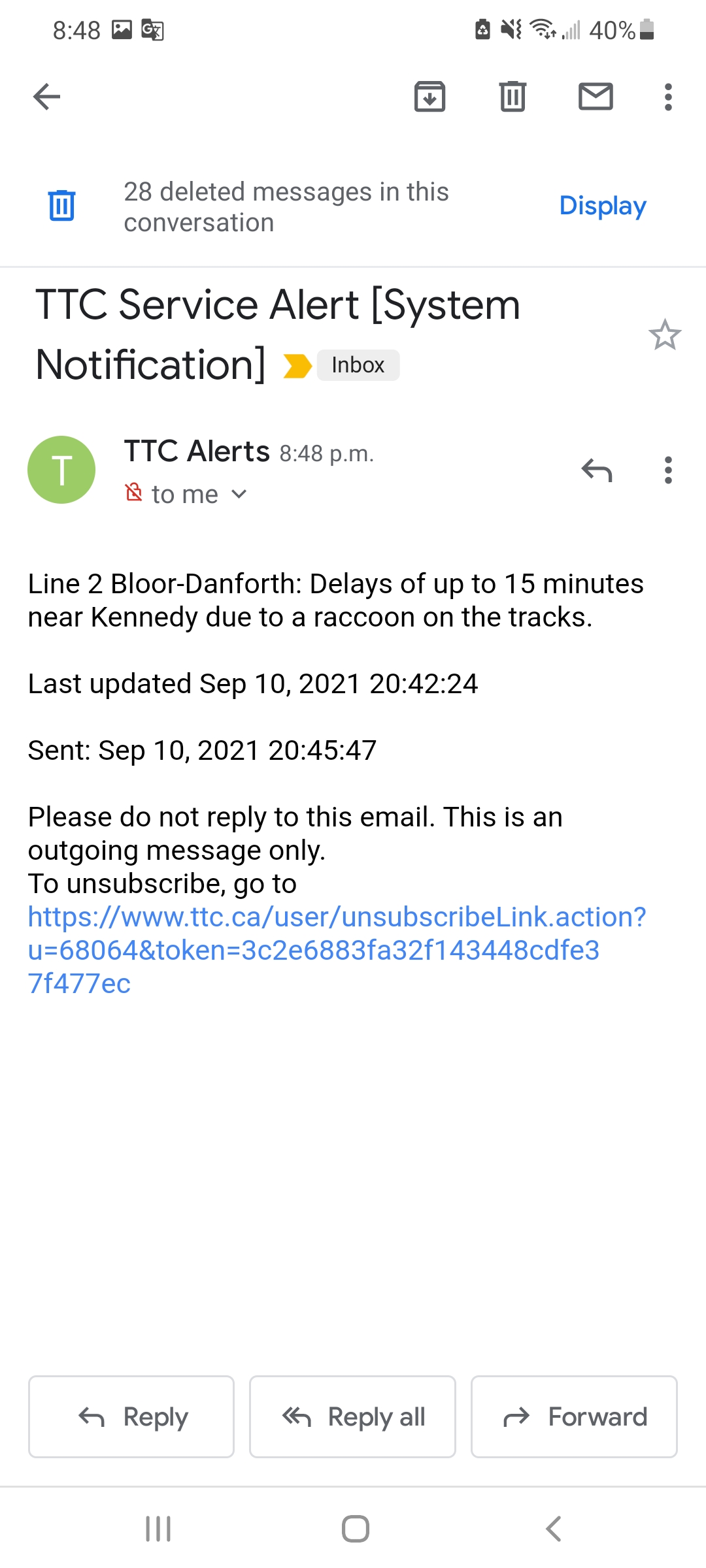706x1568 pixels.
Task: Open the TTC Alerts message options menu
Action: point(667,470)
